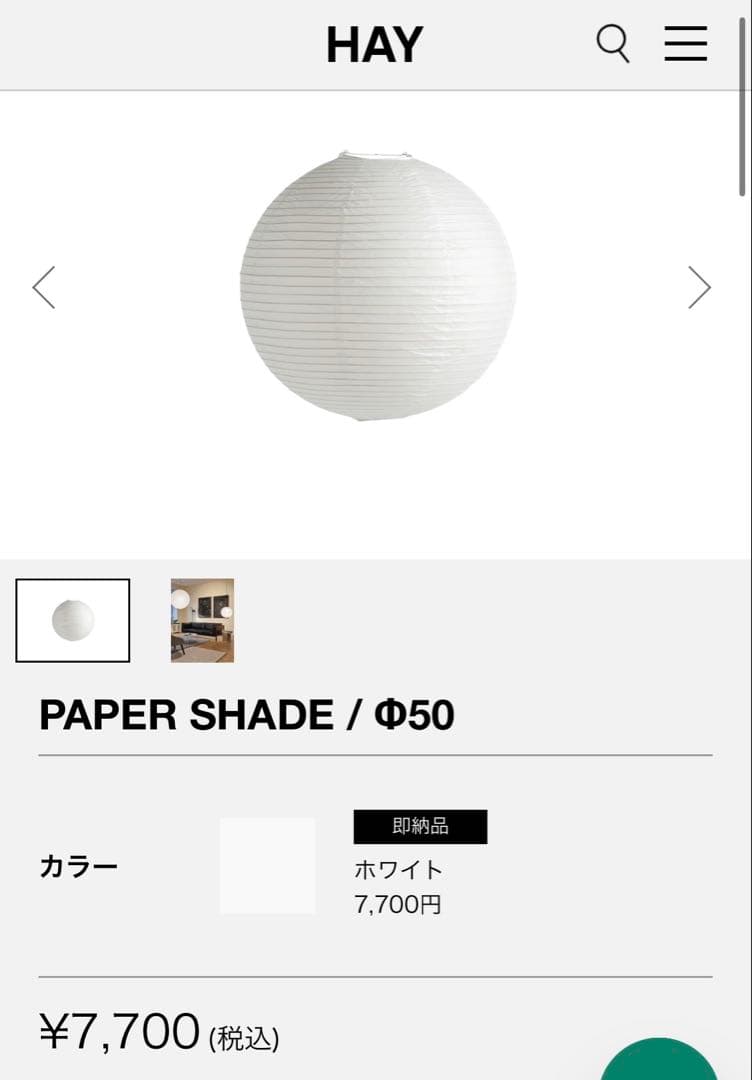Expand the menu using the triple-line icon
752x1080 pixels.
point(686,44)
